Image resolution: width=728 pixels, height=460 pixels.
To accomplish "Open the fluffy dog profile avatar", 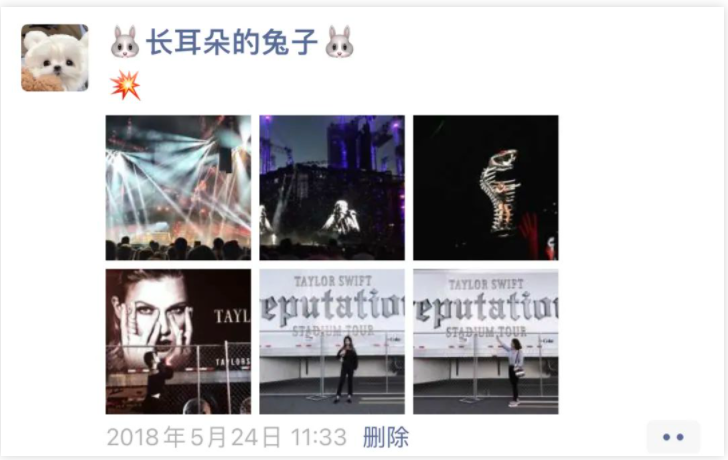I will click(55, 58).
